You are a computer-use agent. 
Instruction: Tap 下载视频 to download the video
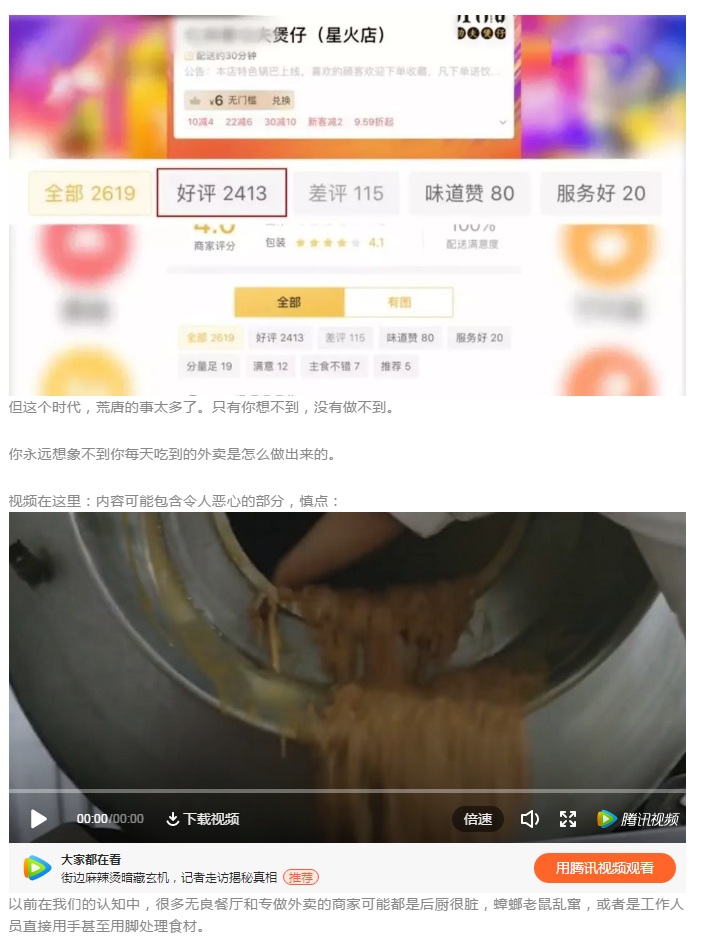tap(202, 819)
